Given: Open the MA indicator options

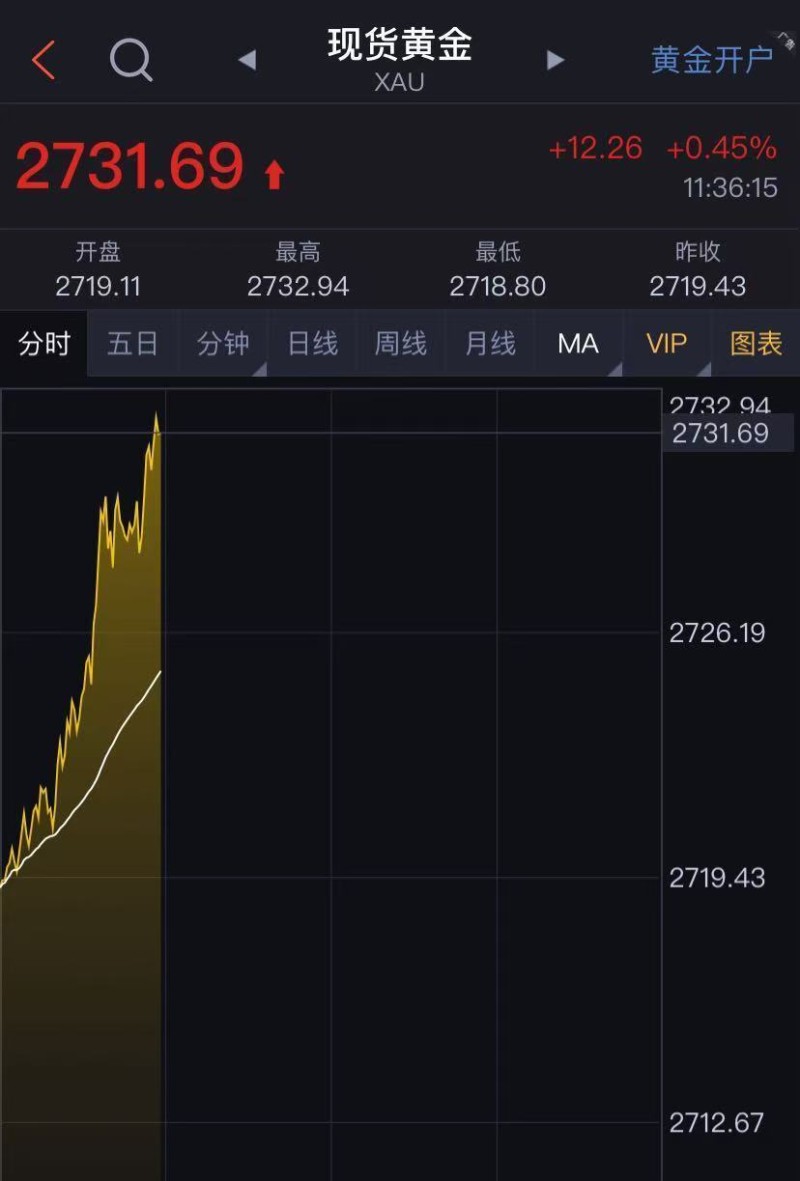Looking at the screenshot, I should [578, 344].
